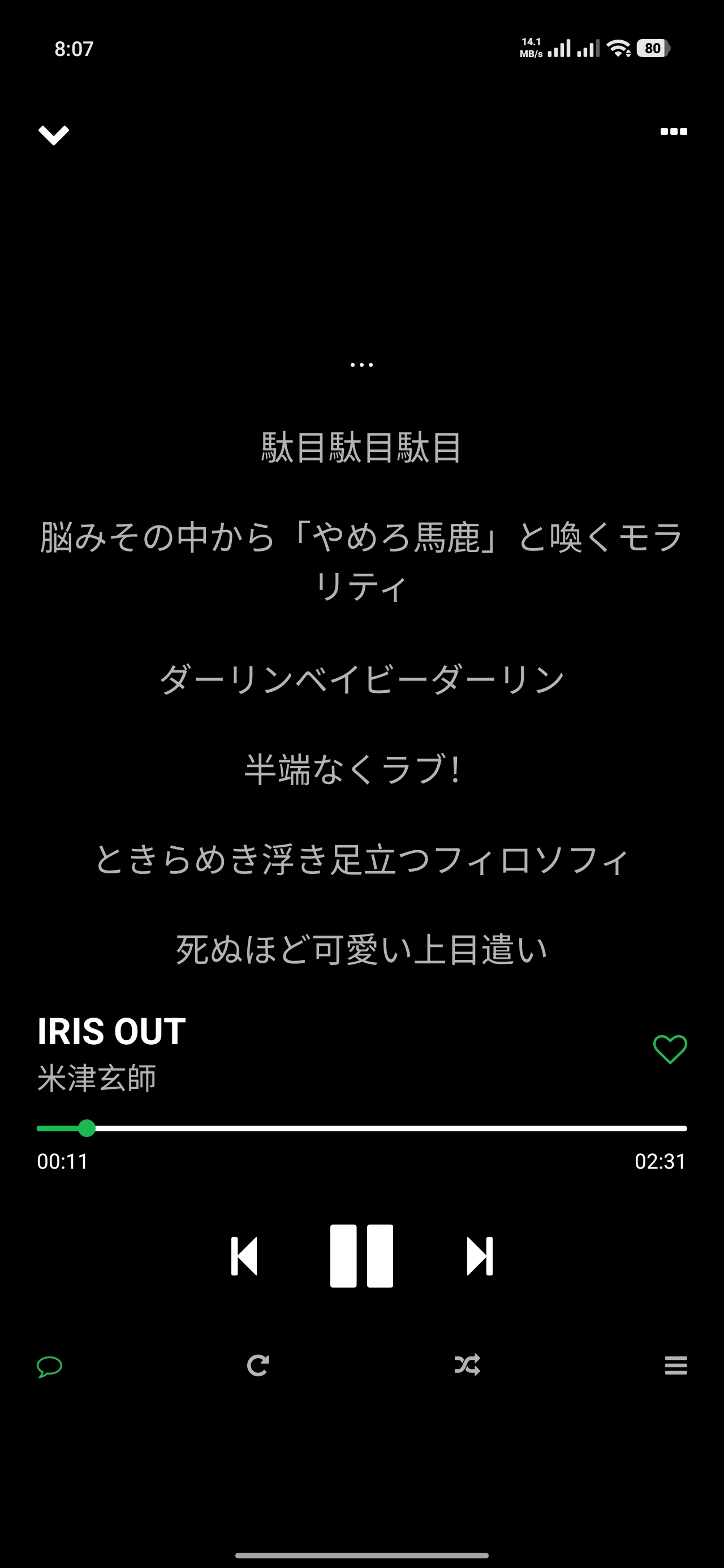Skip to the previous track
Viewport: 724px width, 1568px height.
[244, 1256]
